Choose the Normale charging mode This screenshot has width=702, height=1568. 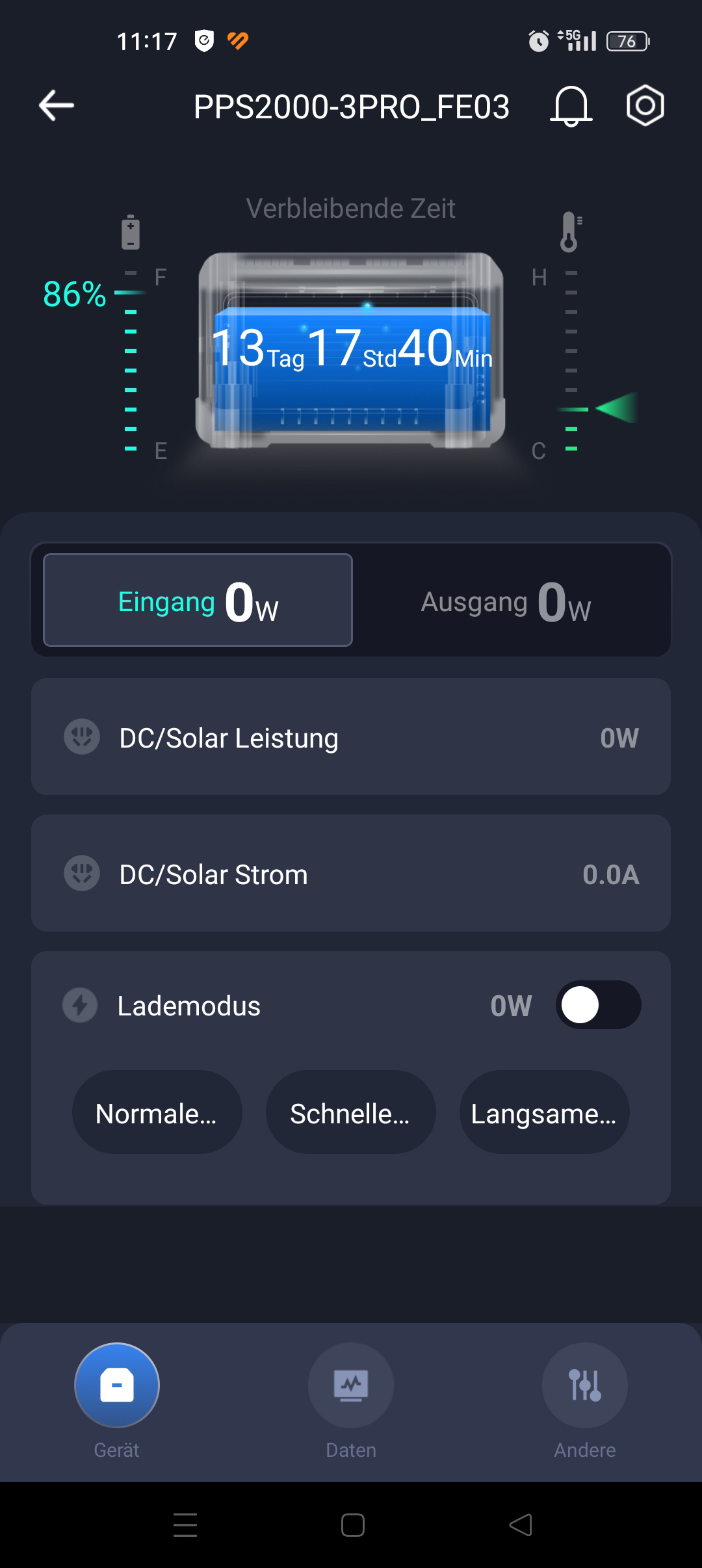point(157,1113)
